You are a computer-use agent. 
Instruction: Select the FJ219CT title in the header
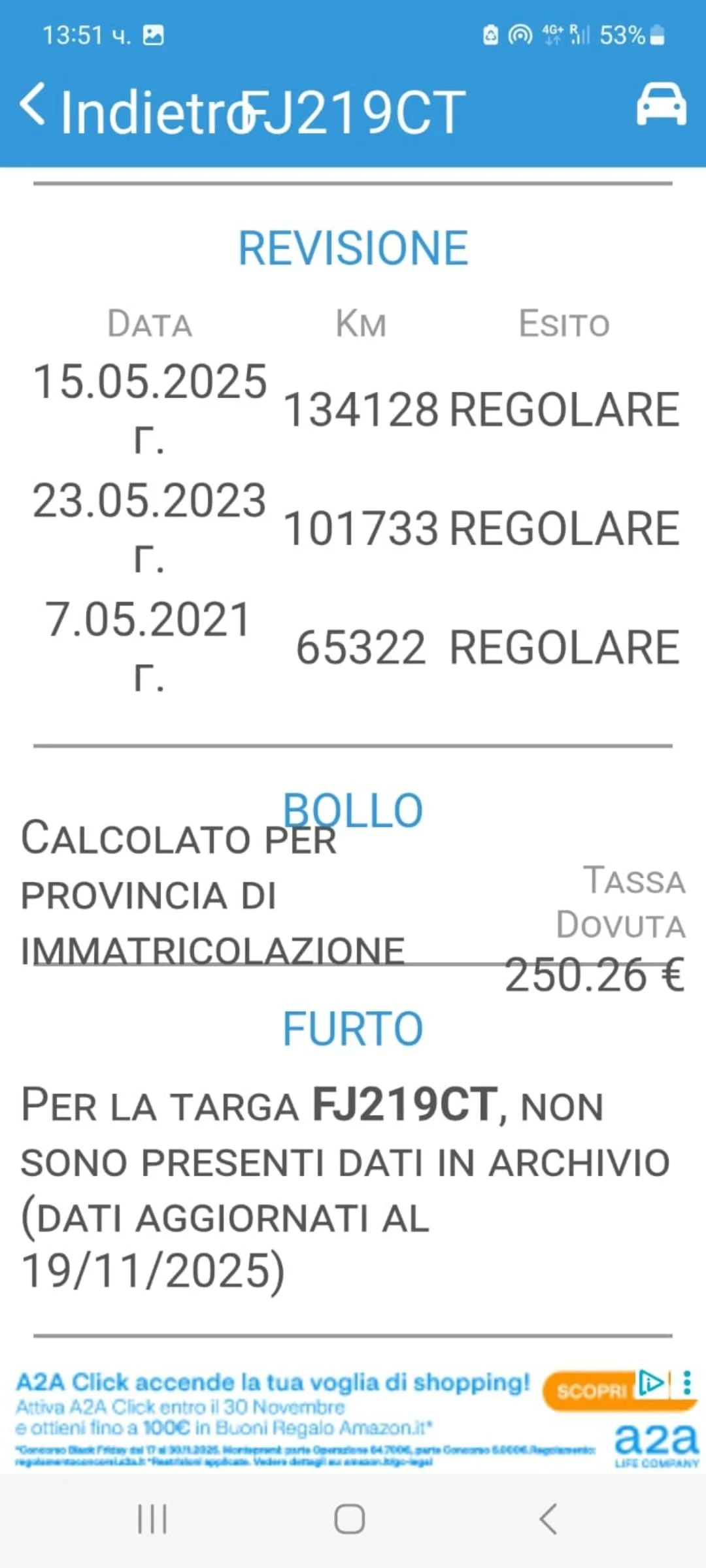353,108
